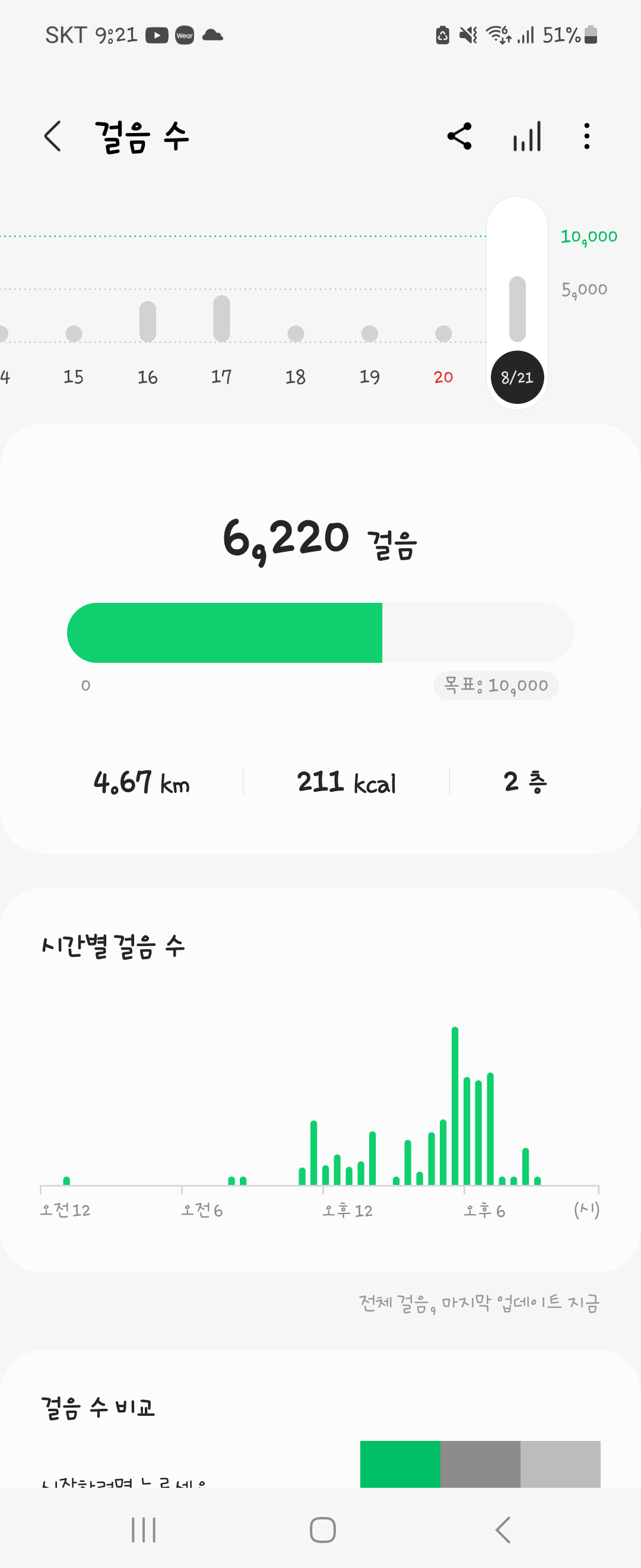Share the step count
Viewport: 641px width, 1568px height.
459,136
